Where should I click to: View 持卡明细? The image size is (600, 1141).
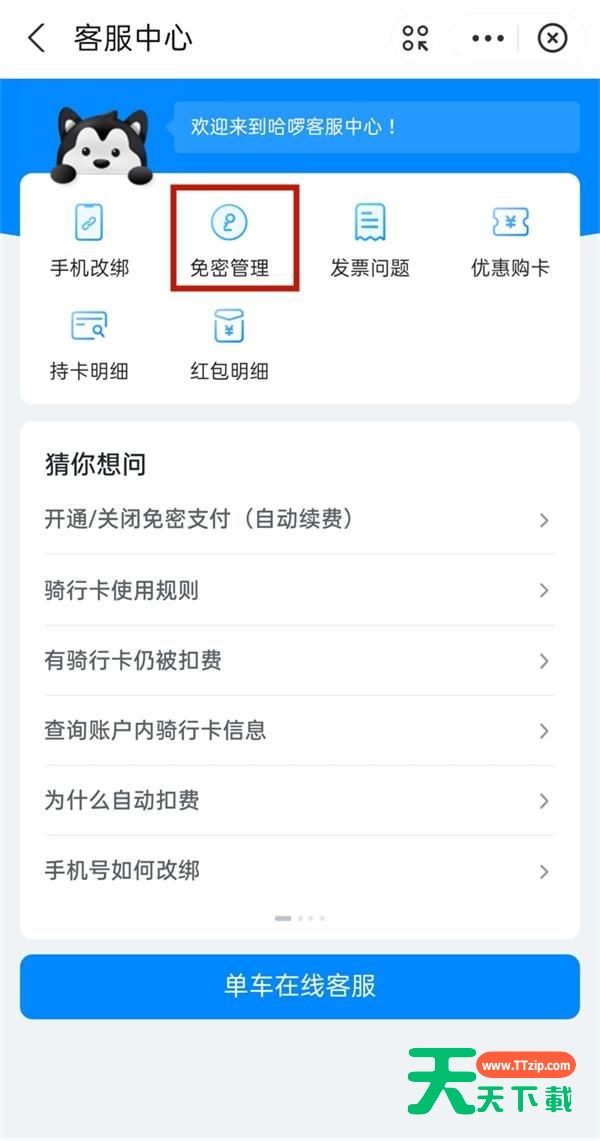[x=90, y=345]
